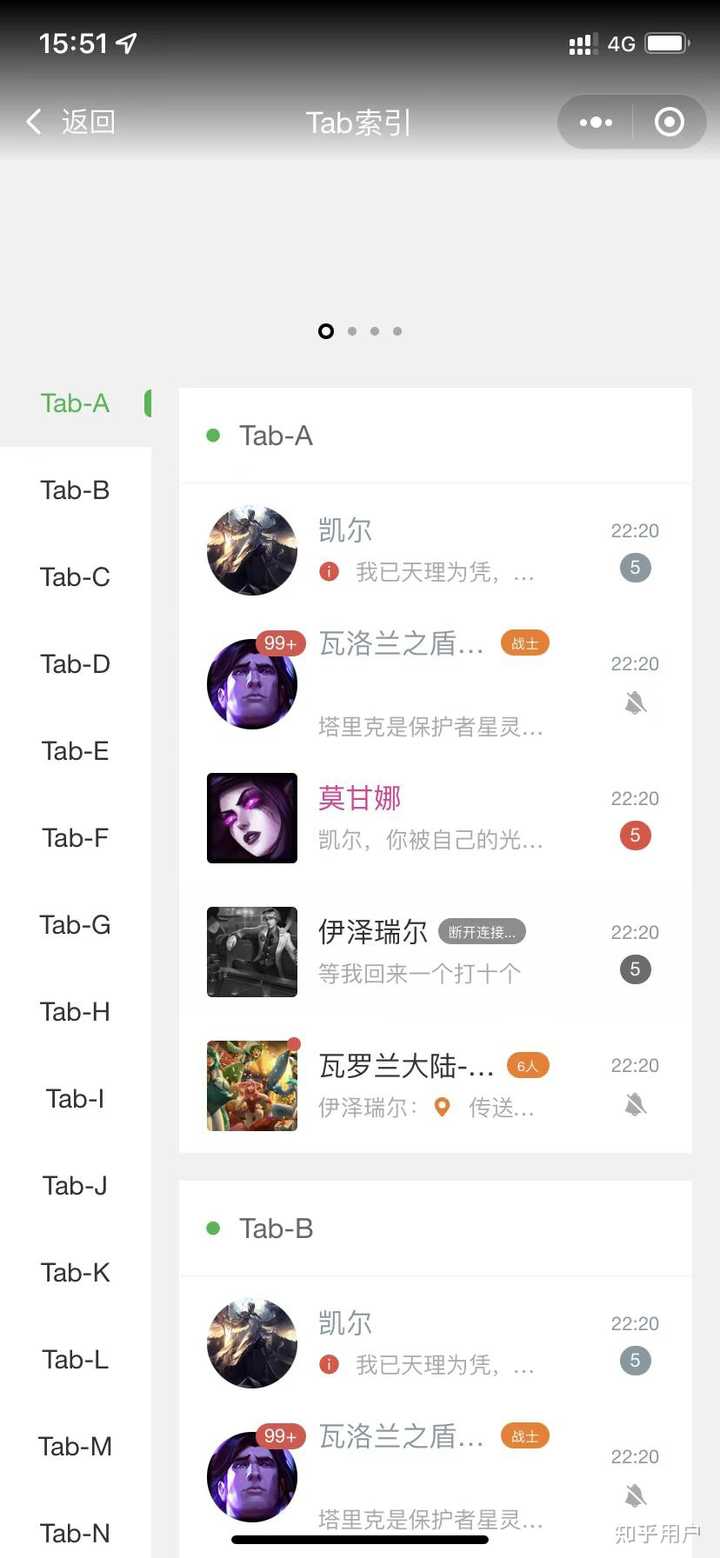The width and height of the screenshot is (720, 1558).
Task: Go to Tab-G in the side list
Action: point(75,925)
